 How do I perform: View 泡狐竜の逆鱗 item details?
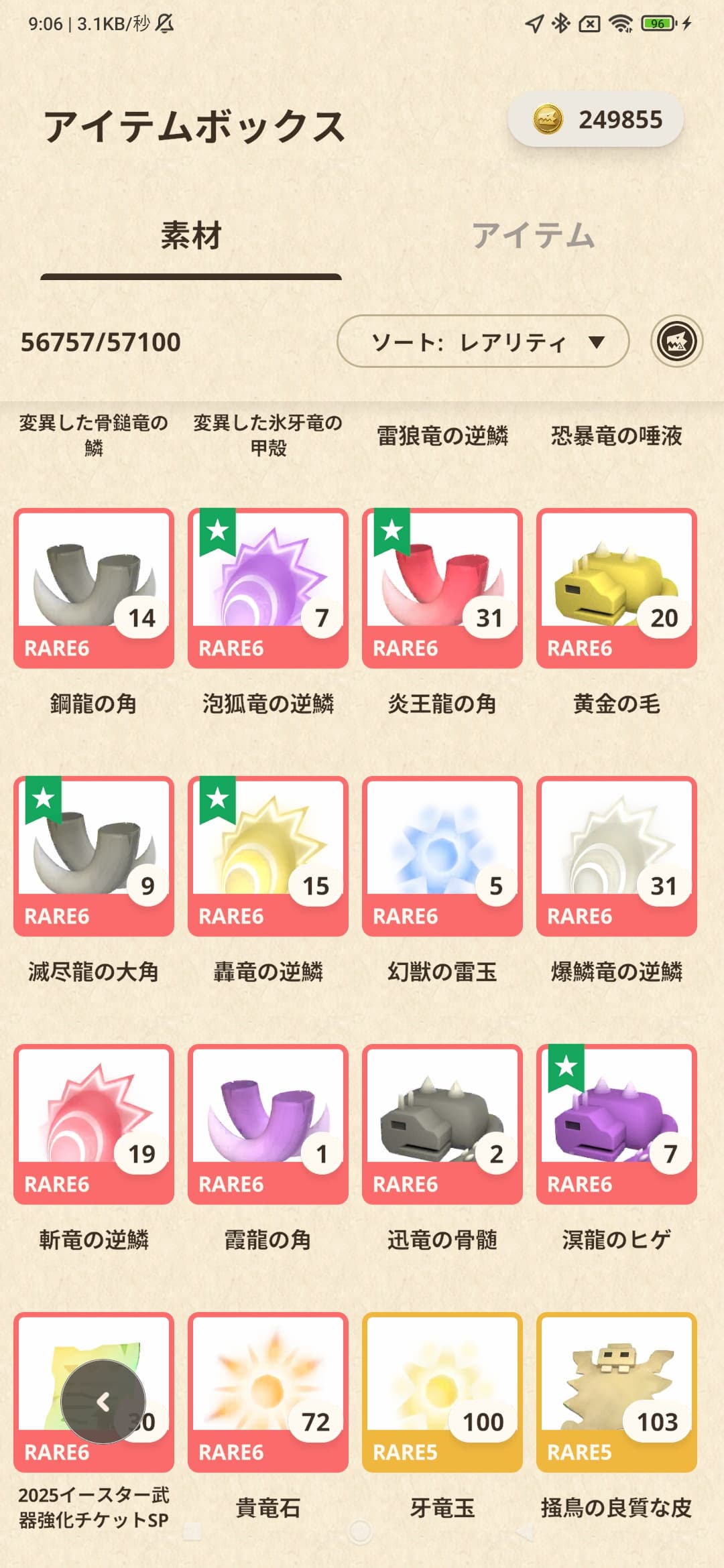[x=268, y=588]
